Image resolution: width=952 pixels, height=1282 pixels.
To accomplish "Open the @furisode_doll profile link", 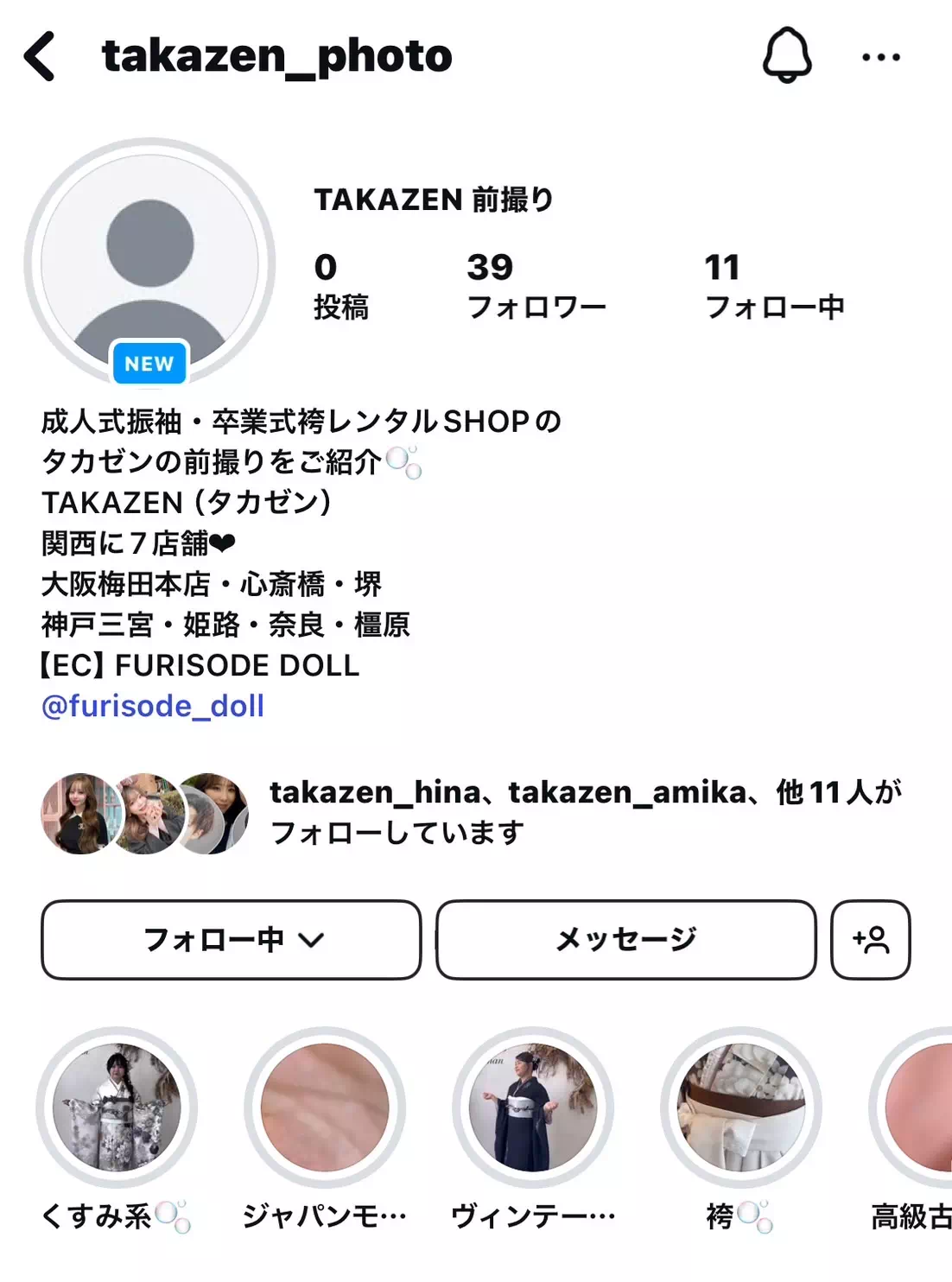I will 153,706.
